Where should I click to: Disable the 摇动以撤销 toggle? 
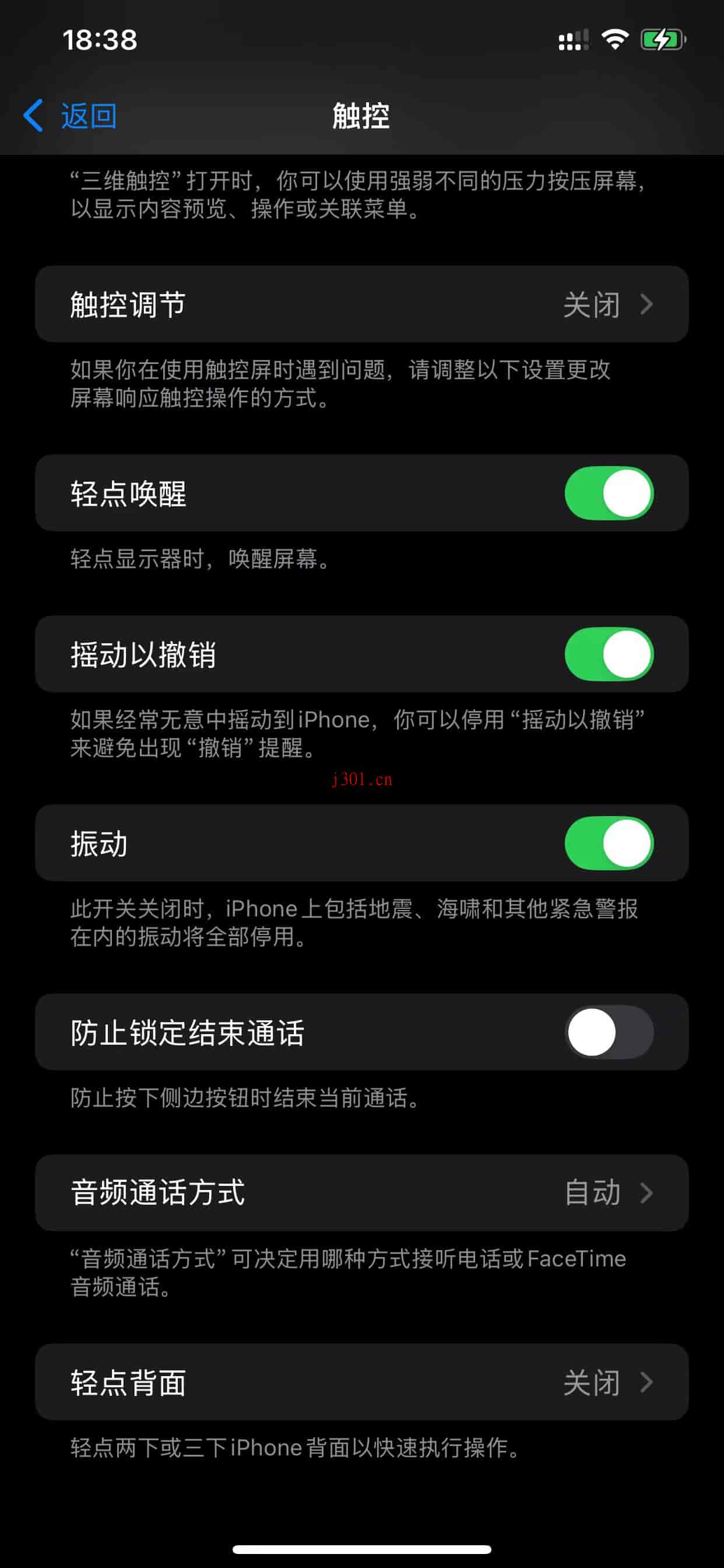tap(609, 654)
